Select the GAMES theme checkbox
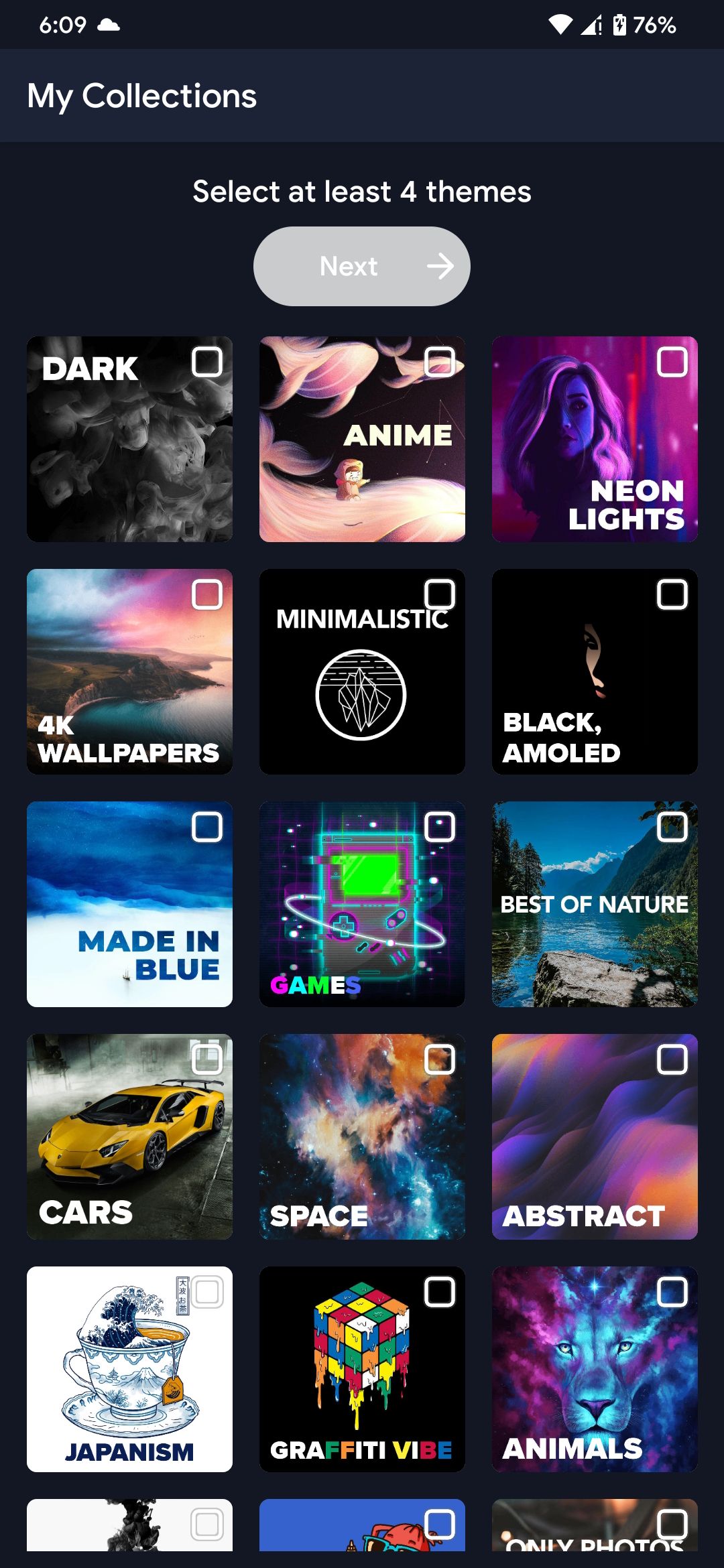 [x=440, y=828]
